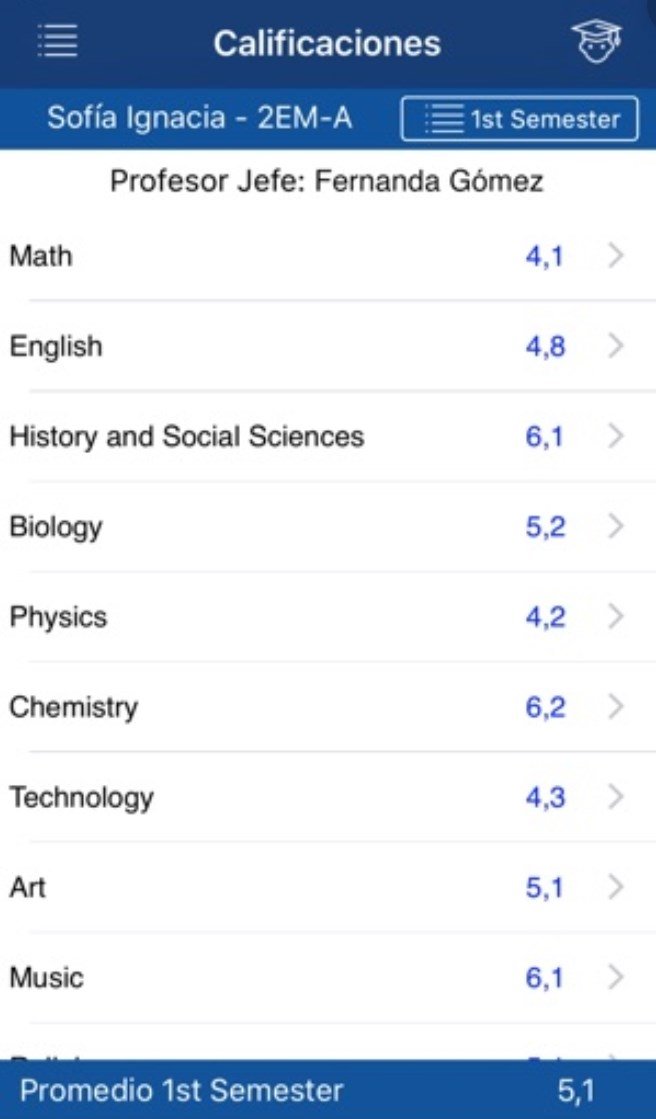Open Math grades
Image resolution: width=656 pixels, height=1119 pixels.
(x=328, y=255)
